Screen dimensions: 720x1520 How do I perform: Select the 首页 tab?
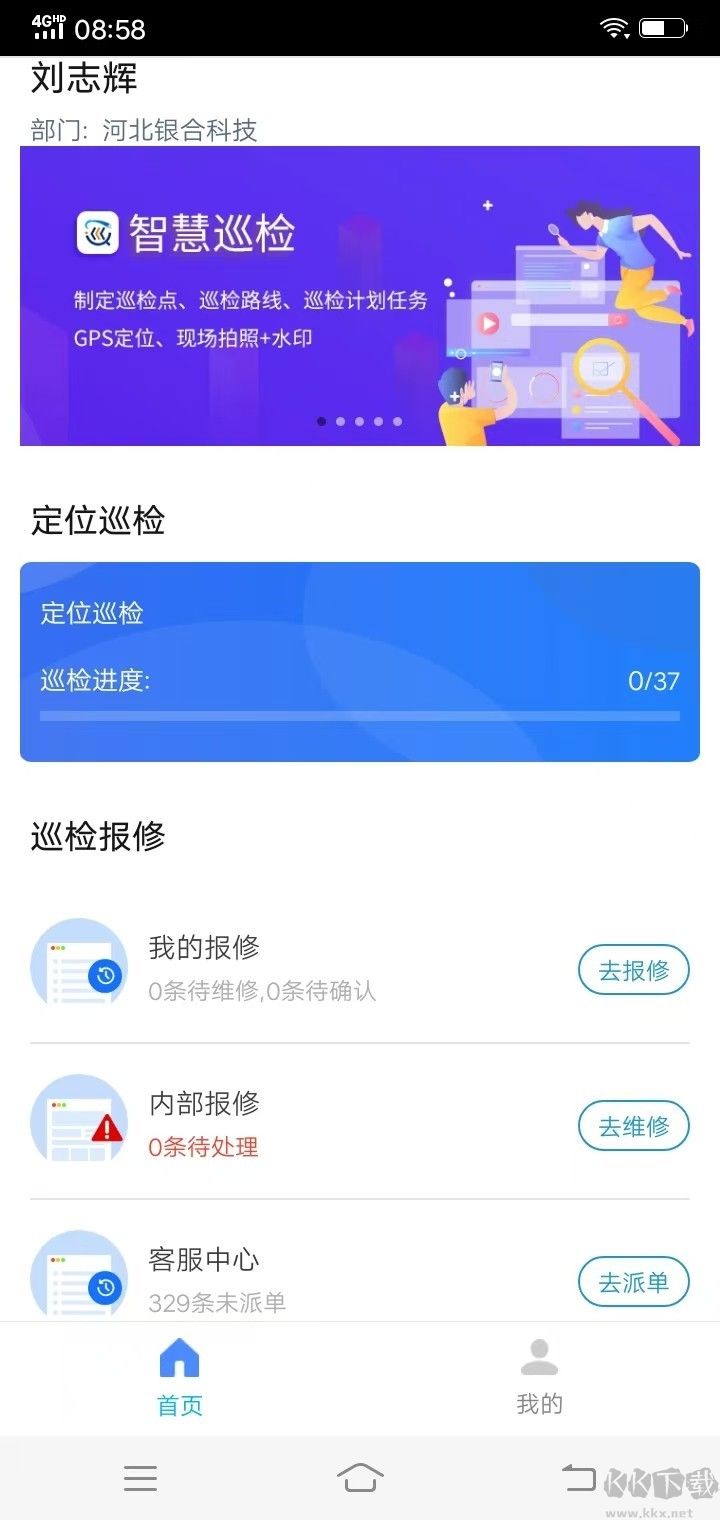click(x=178, y=1403)
